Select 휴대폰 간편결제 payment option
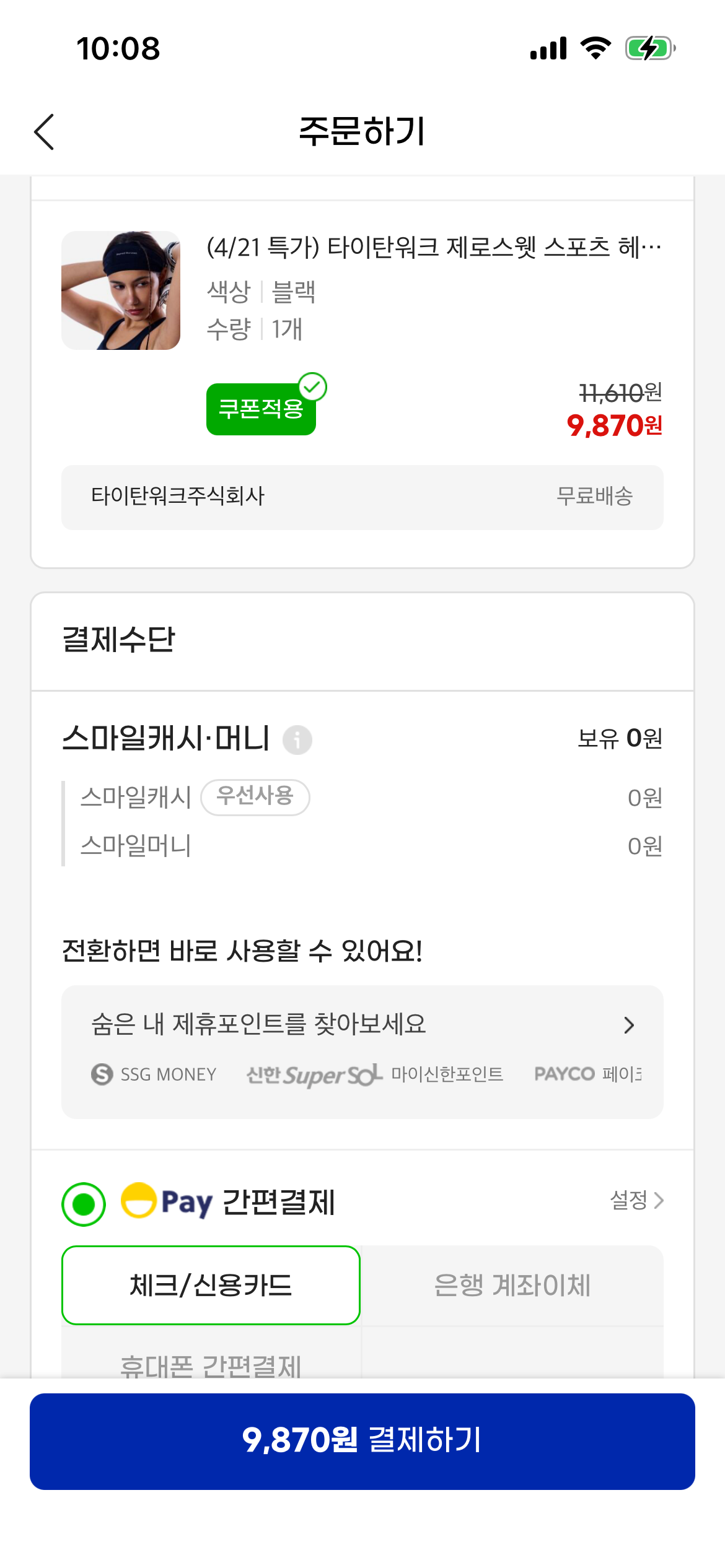The height and width of the screenshot is (1568, 725). pyautogui.click(x=211, y=1365)
